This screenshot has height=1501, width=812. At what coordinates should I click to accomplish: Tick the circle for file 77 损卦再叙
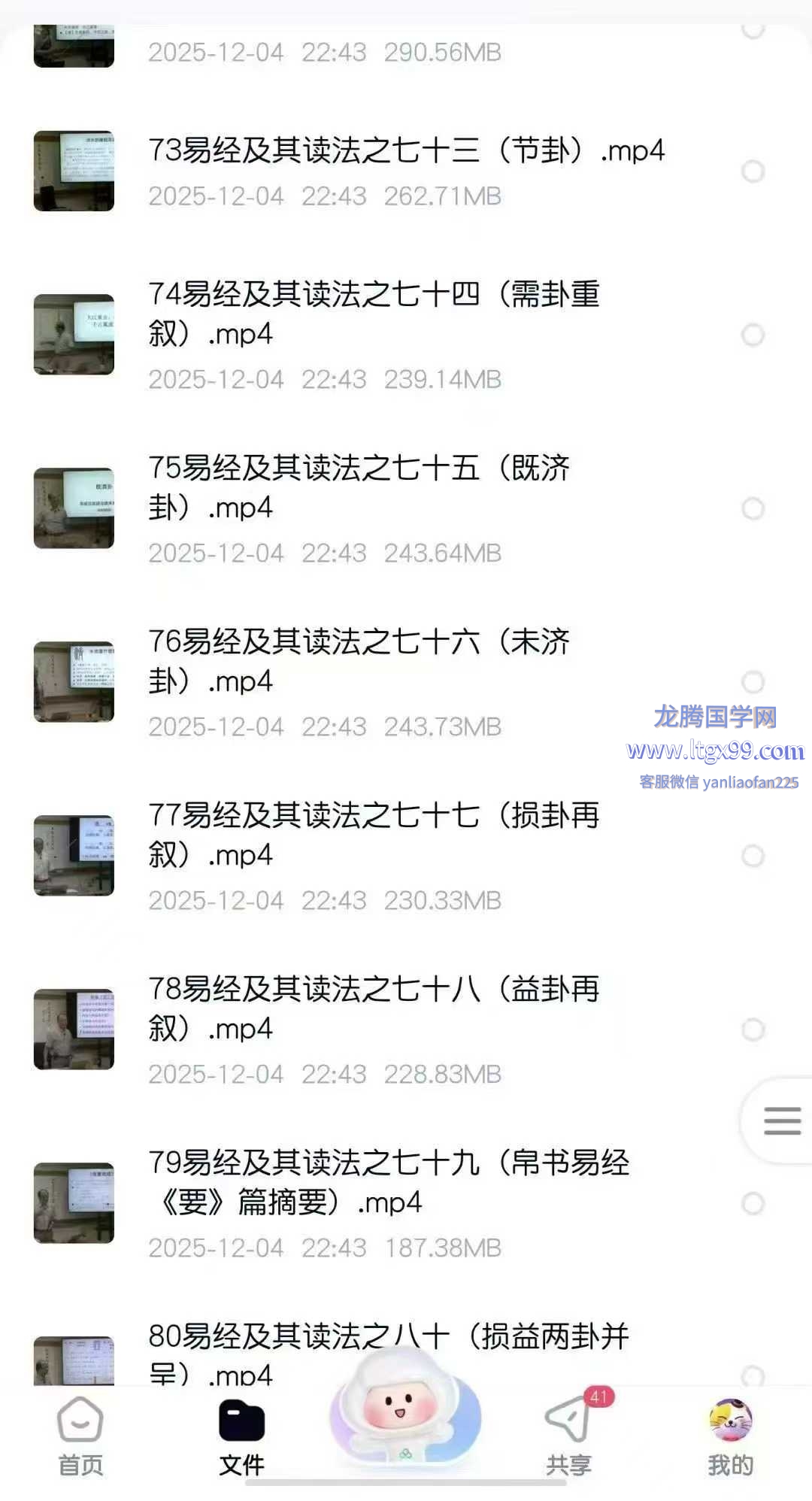coord(753,856)
